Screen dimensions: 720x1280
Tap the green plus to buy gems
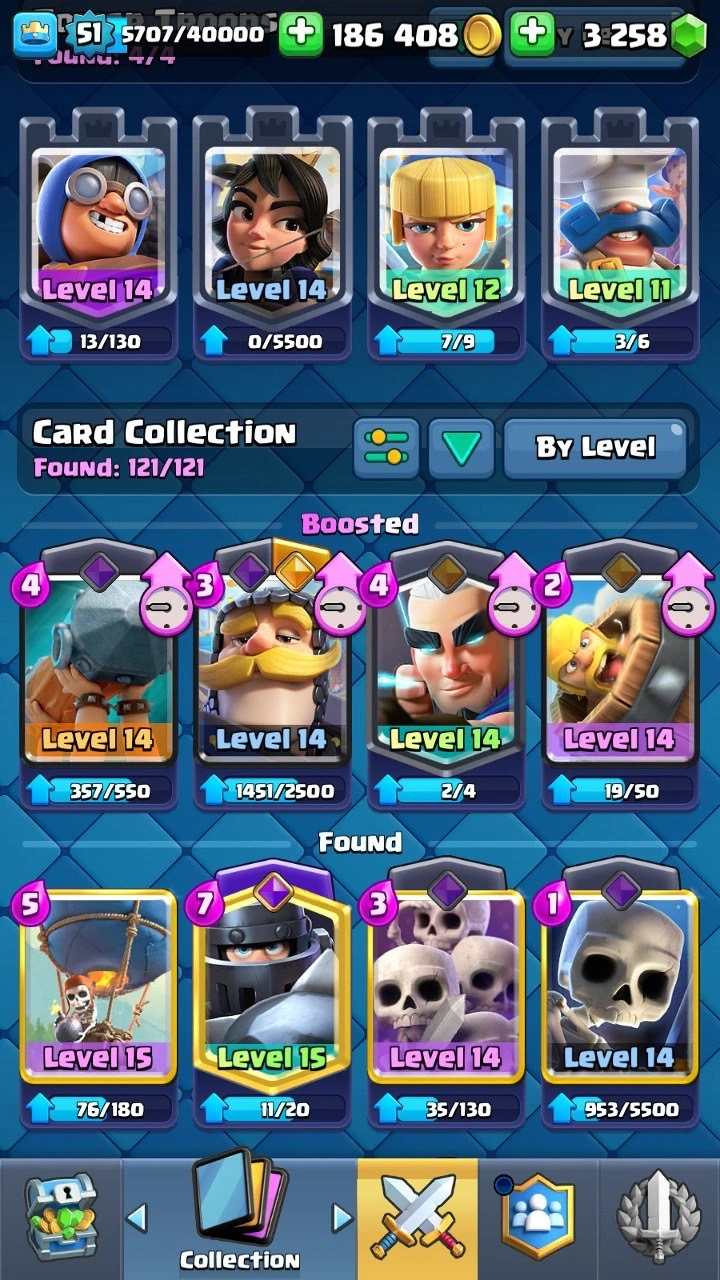point(531,35)
